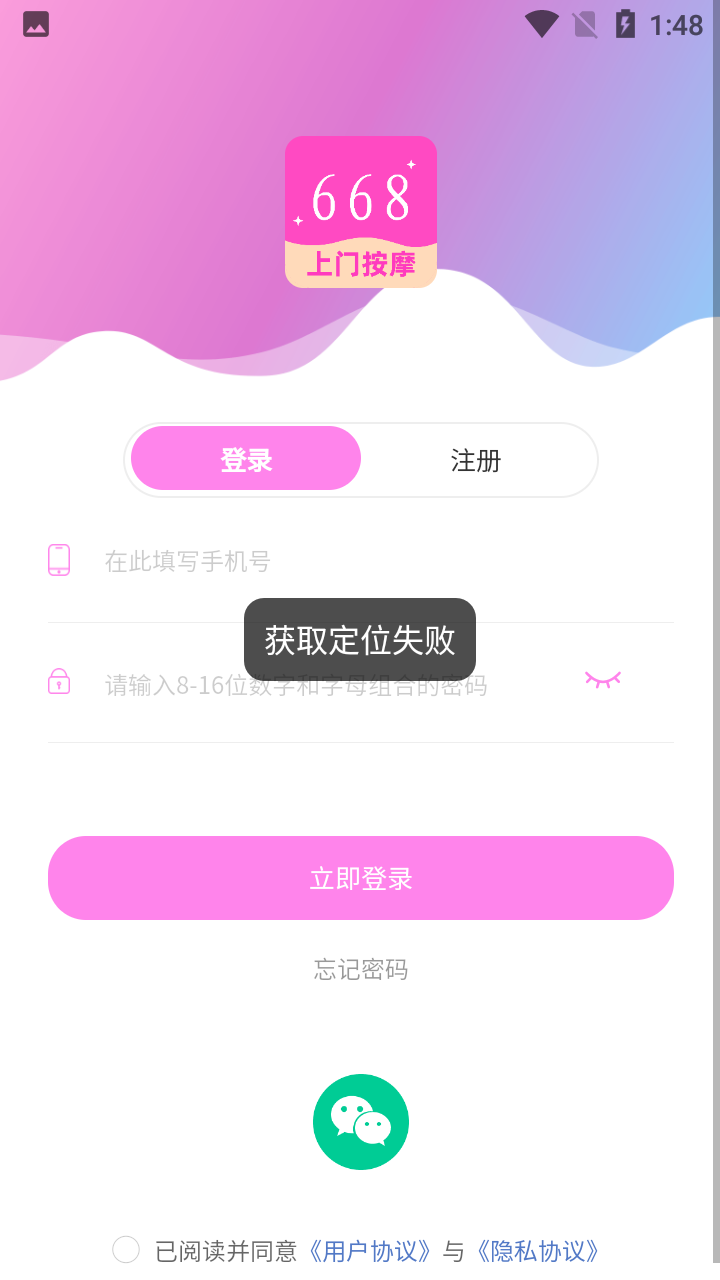This screenshot has width=720, height=1280.
Task: Check the agreement consent checkbox
Action: pyautogui.click(x=126, y=1250)
